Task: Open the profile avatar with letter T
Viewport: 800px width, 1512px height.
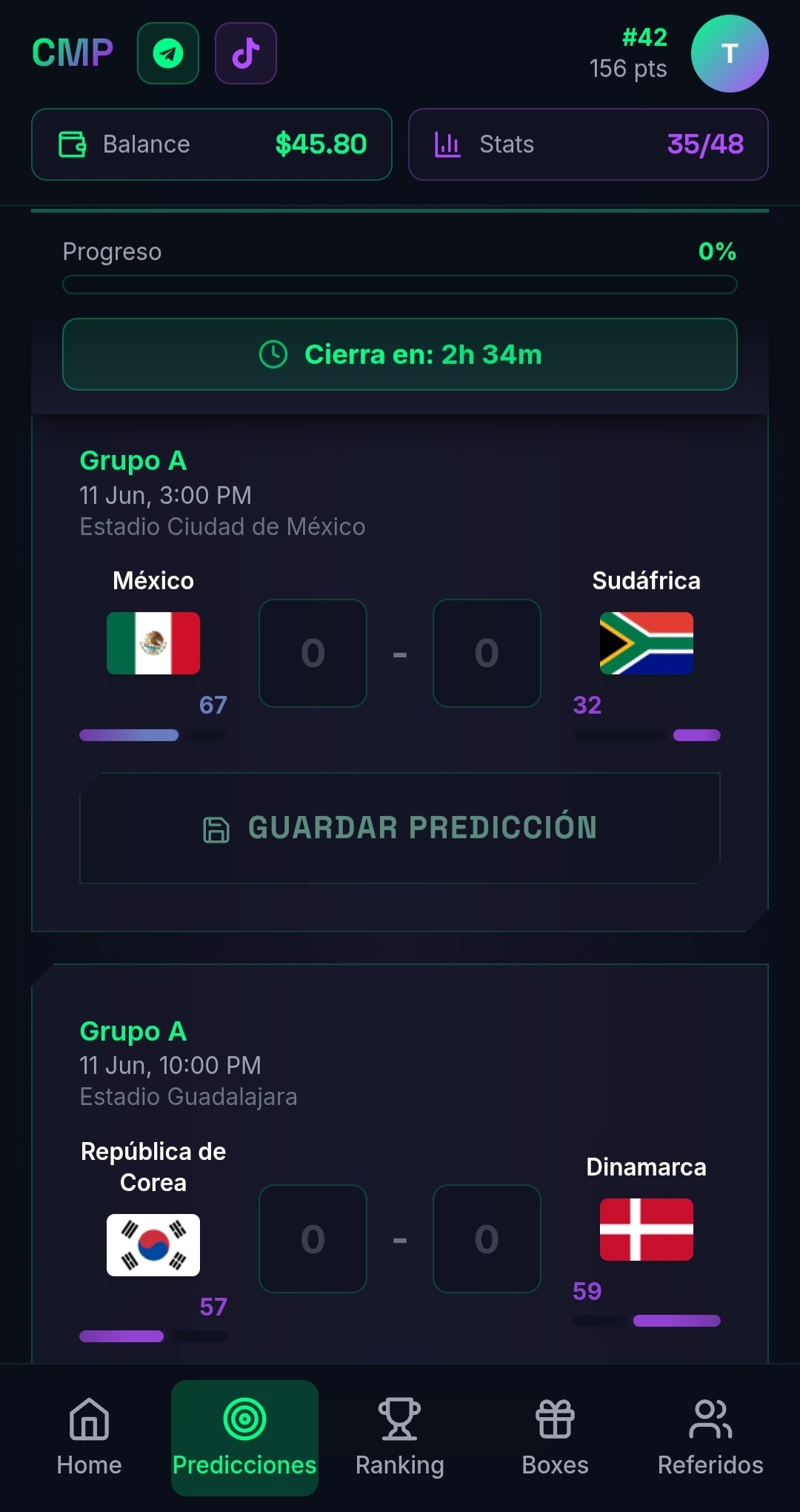Action: pyautogui.click(x=730, y=53)
